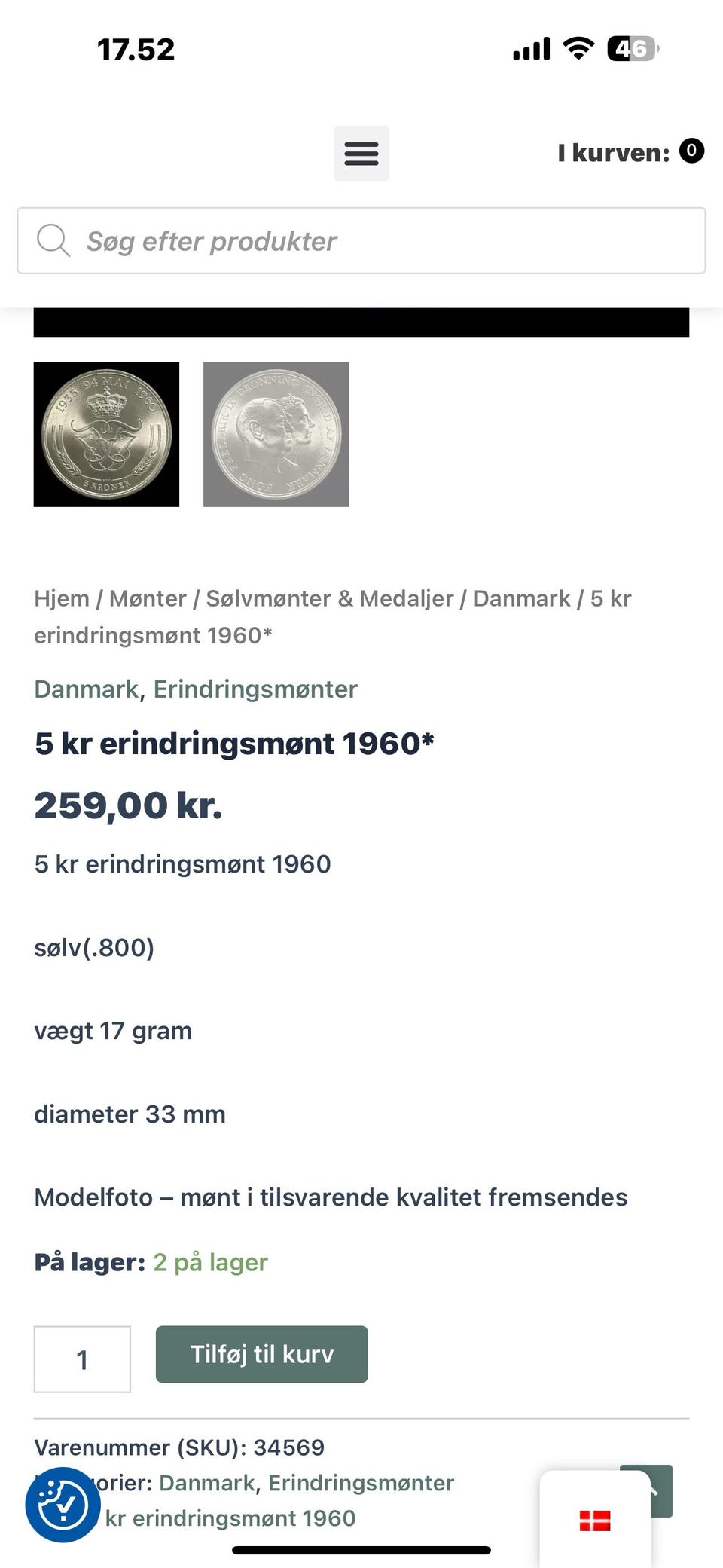Click the Søg efter produkter search field
Screen dimensions: 723x1568
tap(361, 241)
